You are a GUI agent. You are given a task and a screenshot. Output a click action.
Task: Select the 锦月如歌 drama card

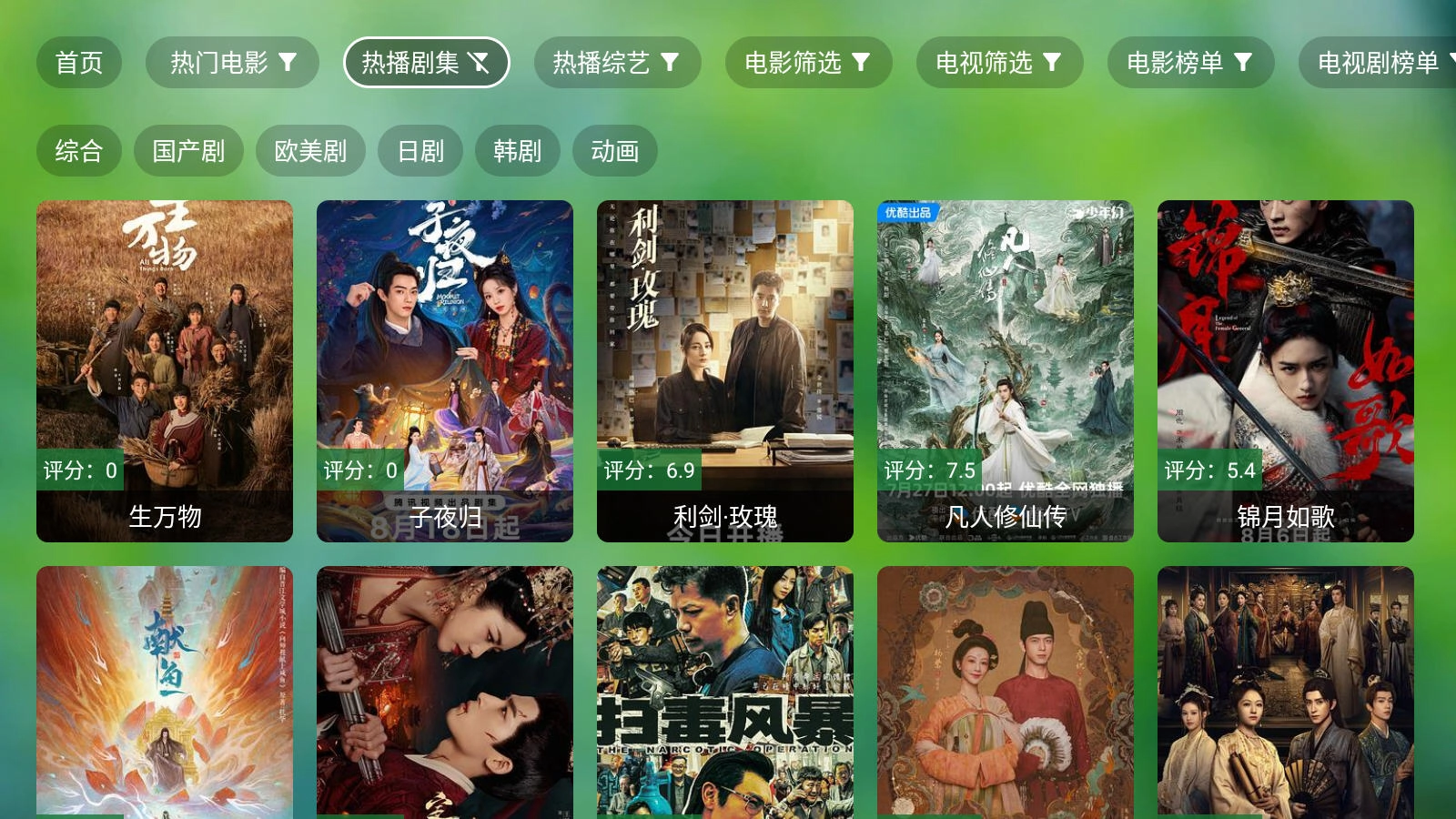[1286, 370]
